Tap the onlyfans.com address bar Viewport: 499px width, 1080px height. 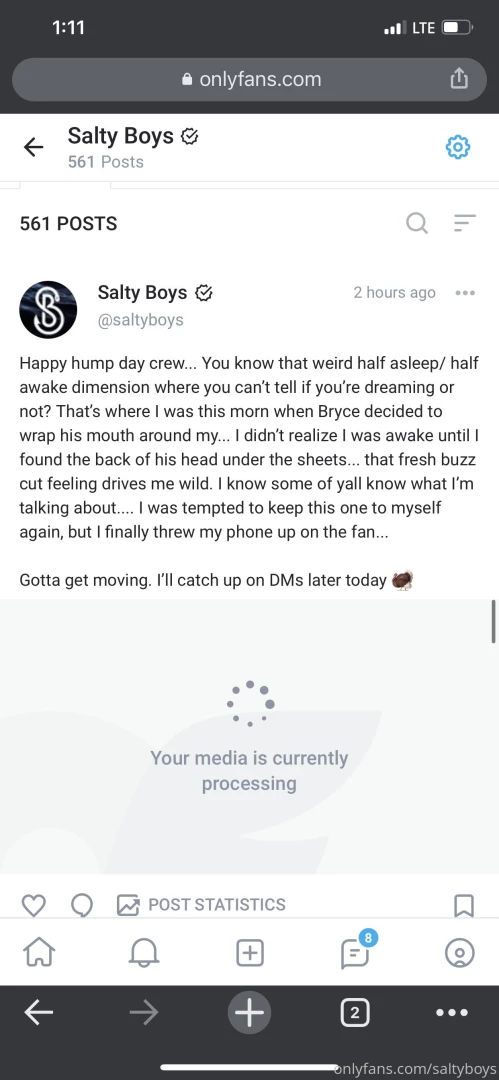pos(250,79)
